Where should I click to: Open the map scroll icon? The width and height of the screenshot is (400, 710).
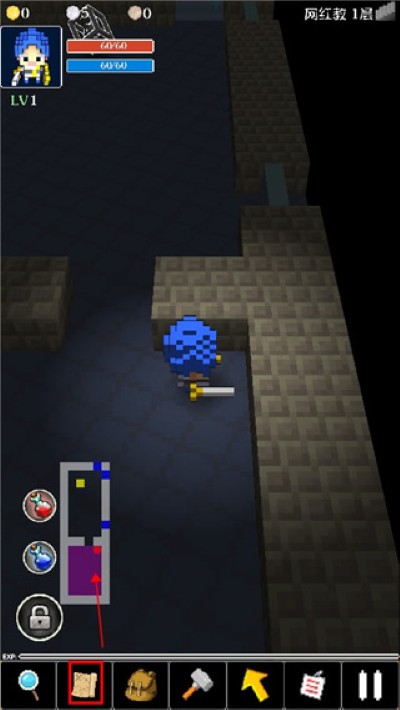click(x=85, y=685)
